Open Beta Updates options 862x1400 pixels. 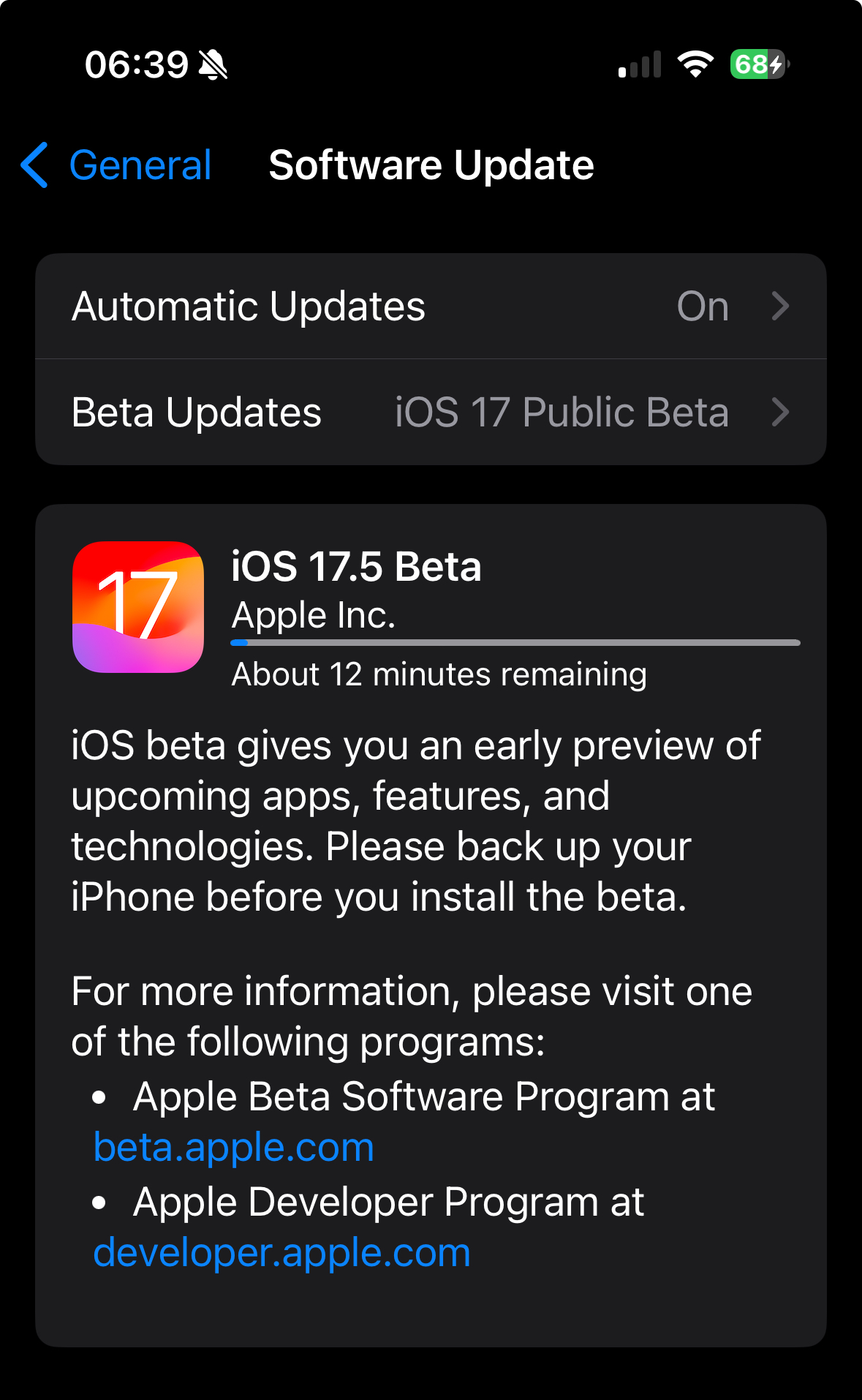pyautogui.click(x=430, y=413)
